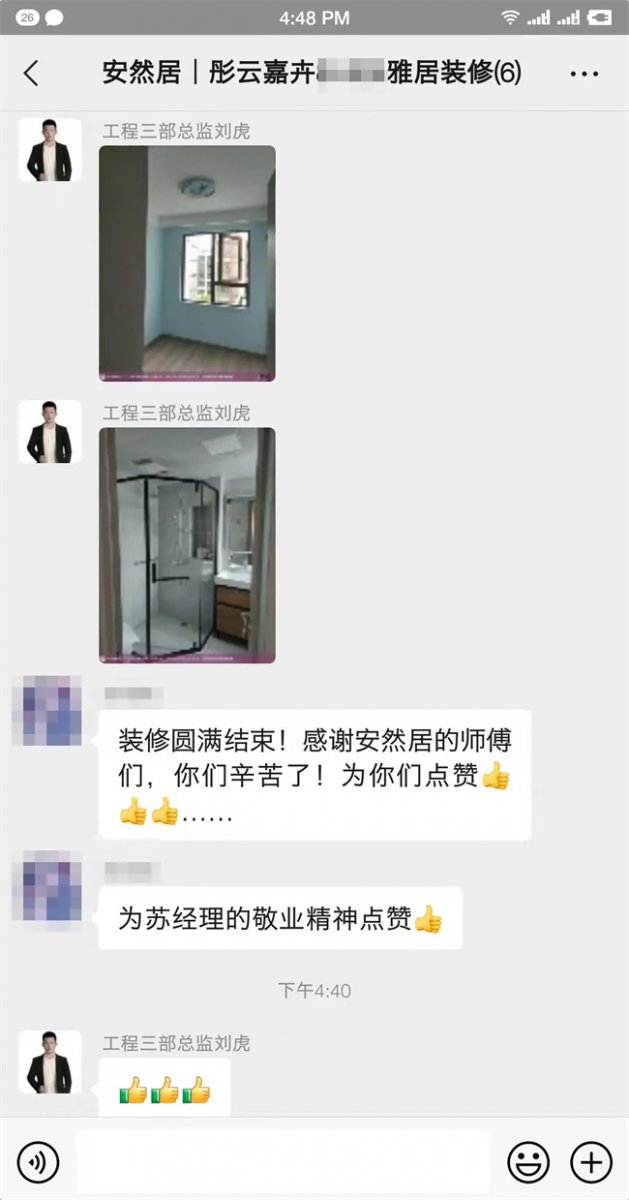The height and width of the screenshot is (1200, 629).
Task: Go back from the group chat
Action: [31, 73]
